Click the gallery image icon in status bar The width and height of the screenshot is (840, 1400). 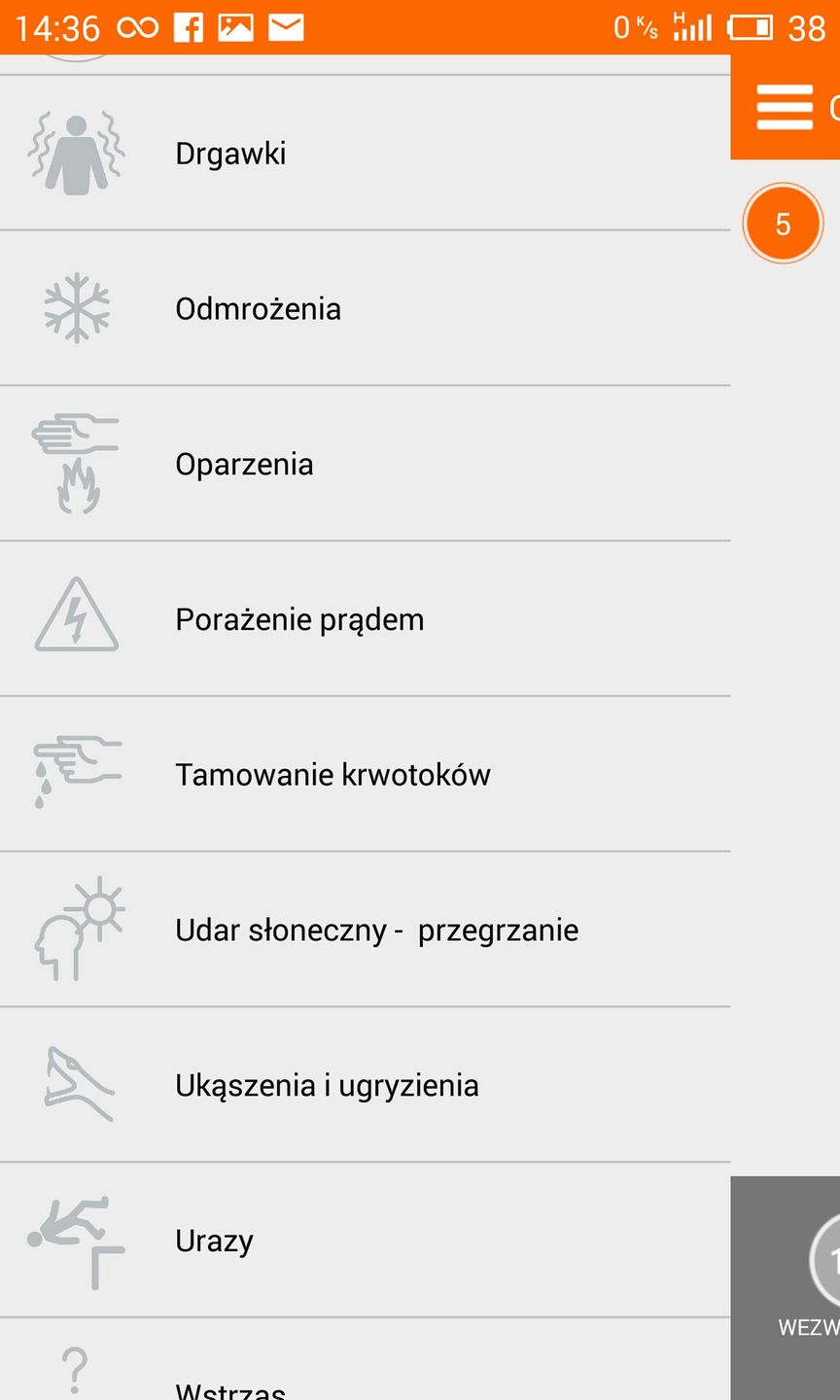coord(237,27)
